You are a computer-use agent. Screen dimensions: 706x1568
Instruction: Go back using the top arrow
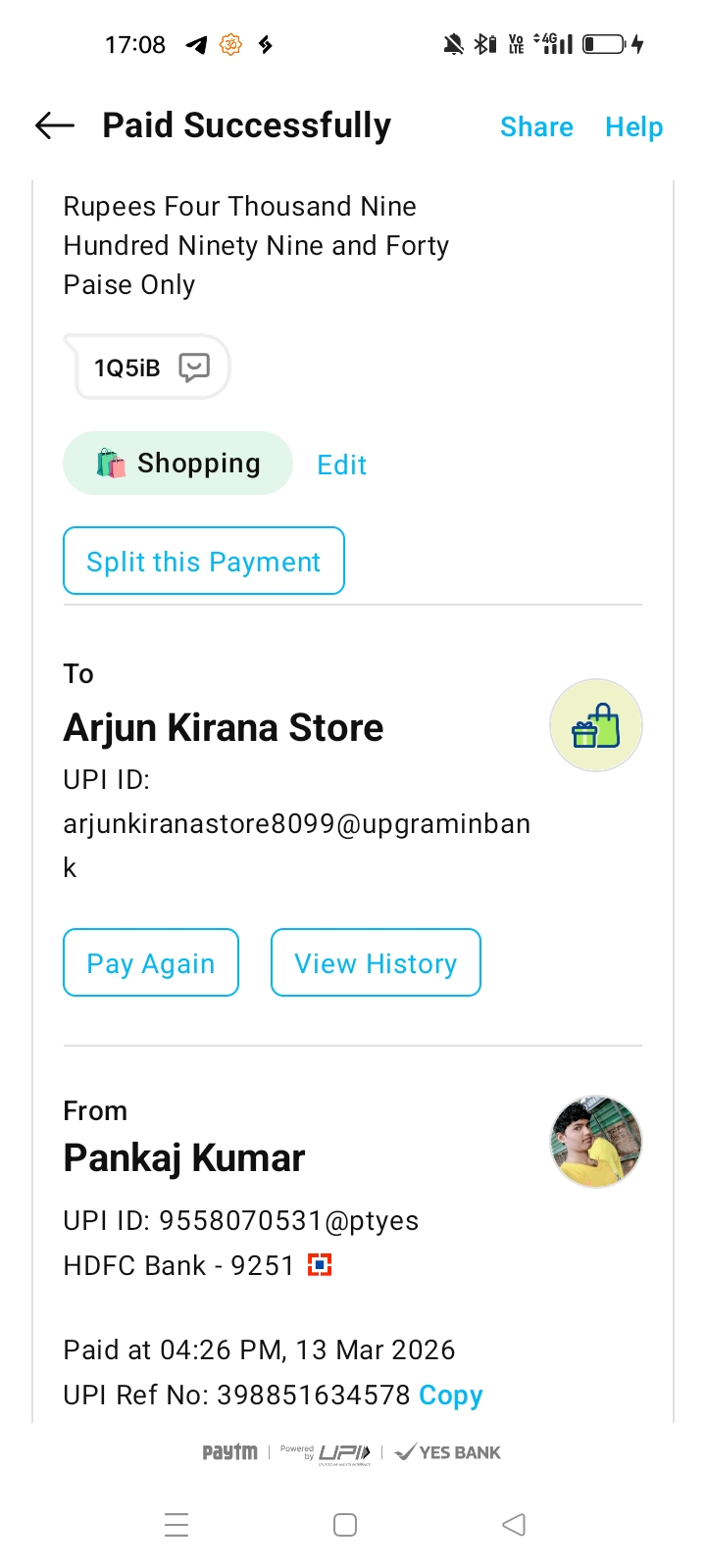[x=55, y=125]
